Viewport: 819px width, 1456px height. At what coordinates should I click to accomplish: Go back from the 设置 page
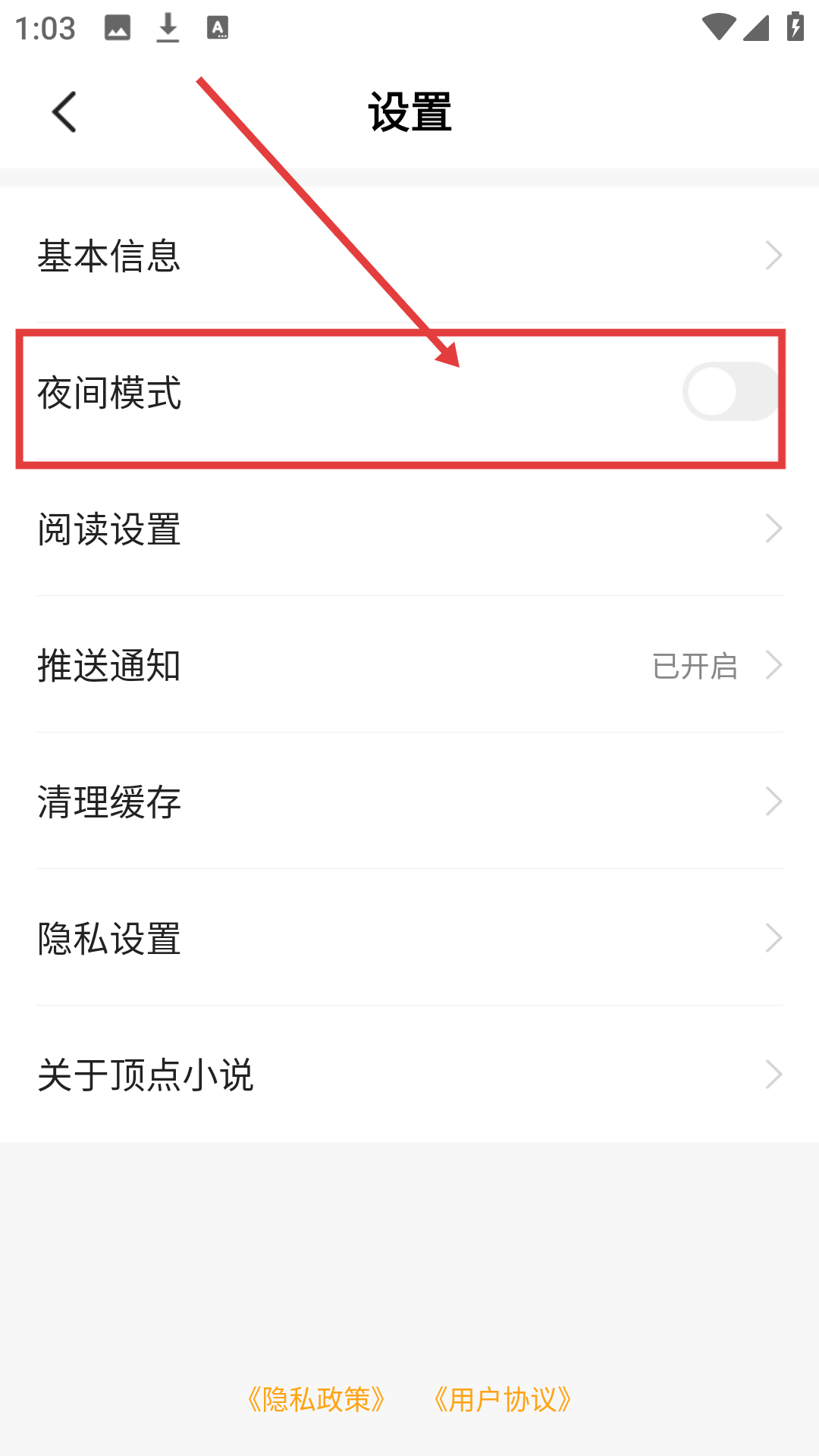coord(64,112)
